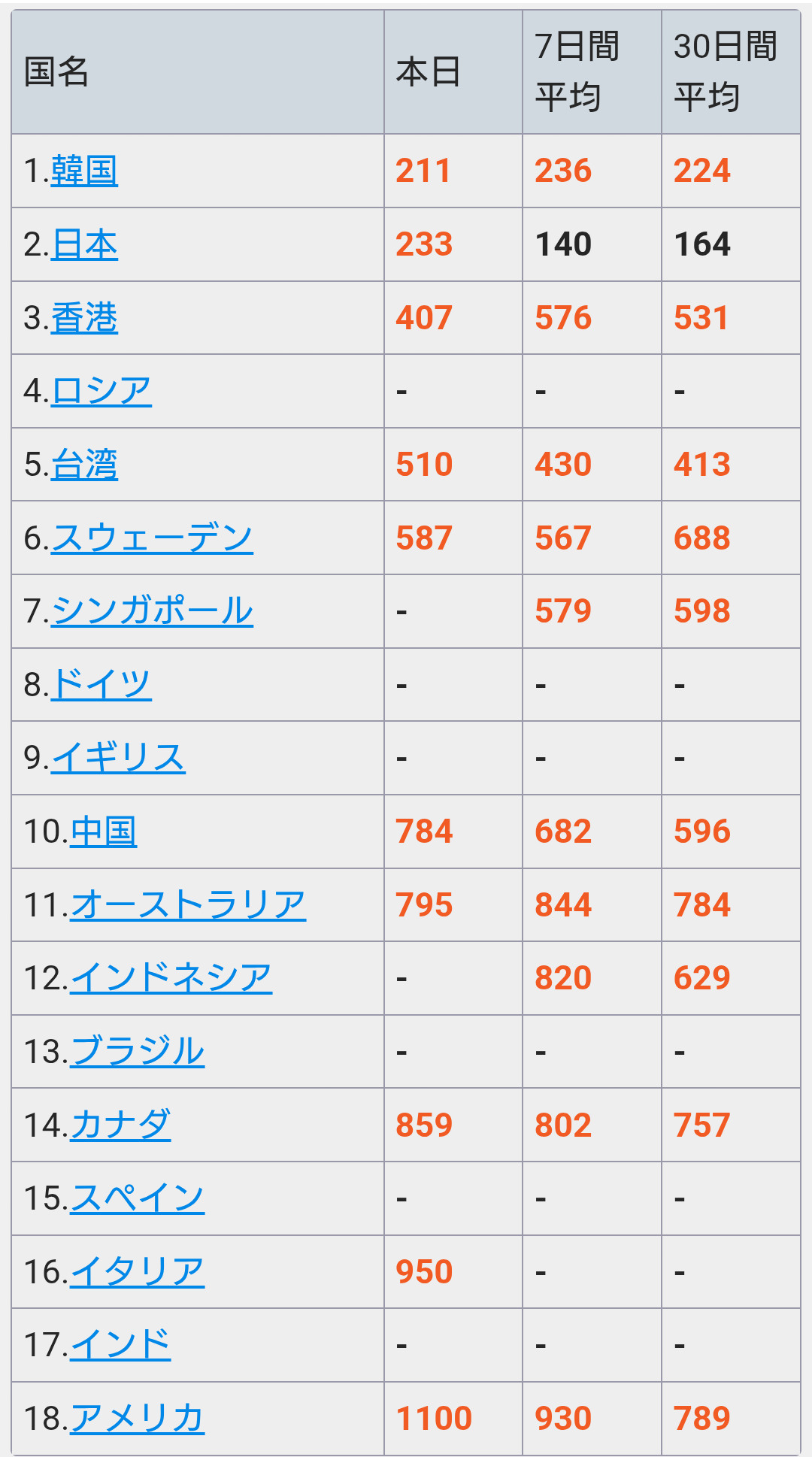The width and height of the screenshot is (812, 1457).
Task: Open the イタリア link
Action: (137, 1272)
